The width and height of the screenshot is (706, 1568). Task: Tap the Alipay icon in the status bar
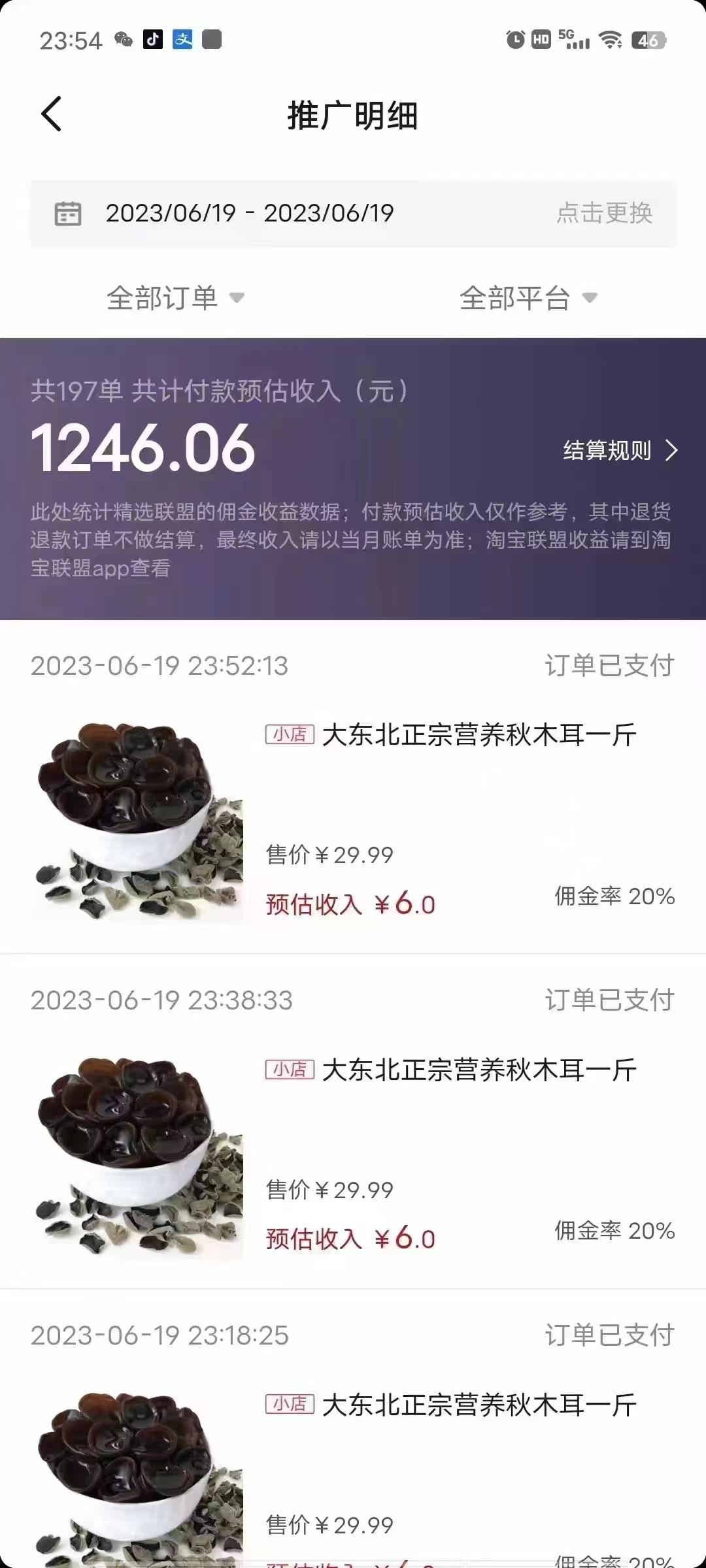184,41
